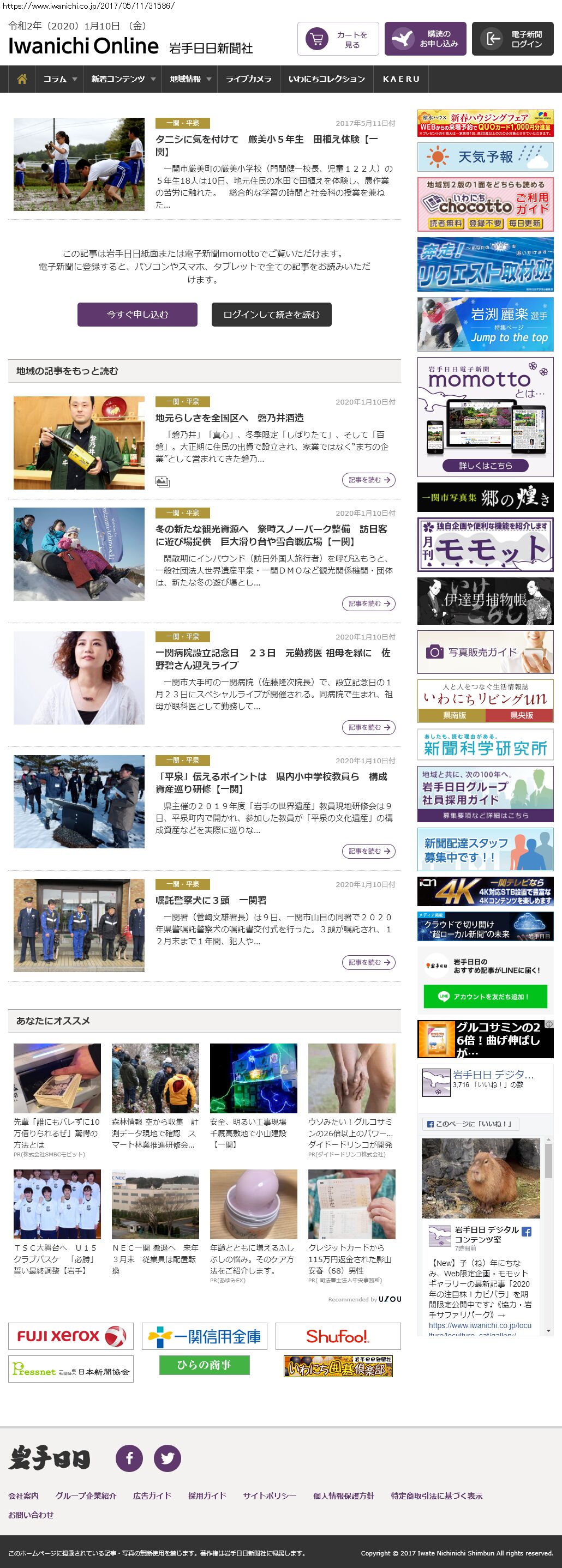Open いわにちコレクション page

click(326, 79)
